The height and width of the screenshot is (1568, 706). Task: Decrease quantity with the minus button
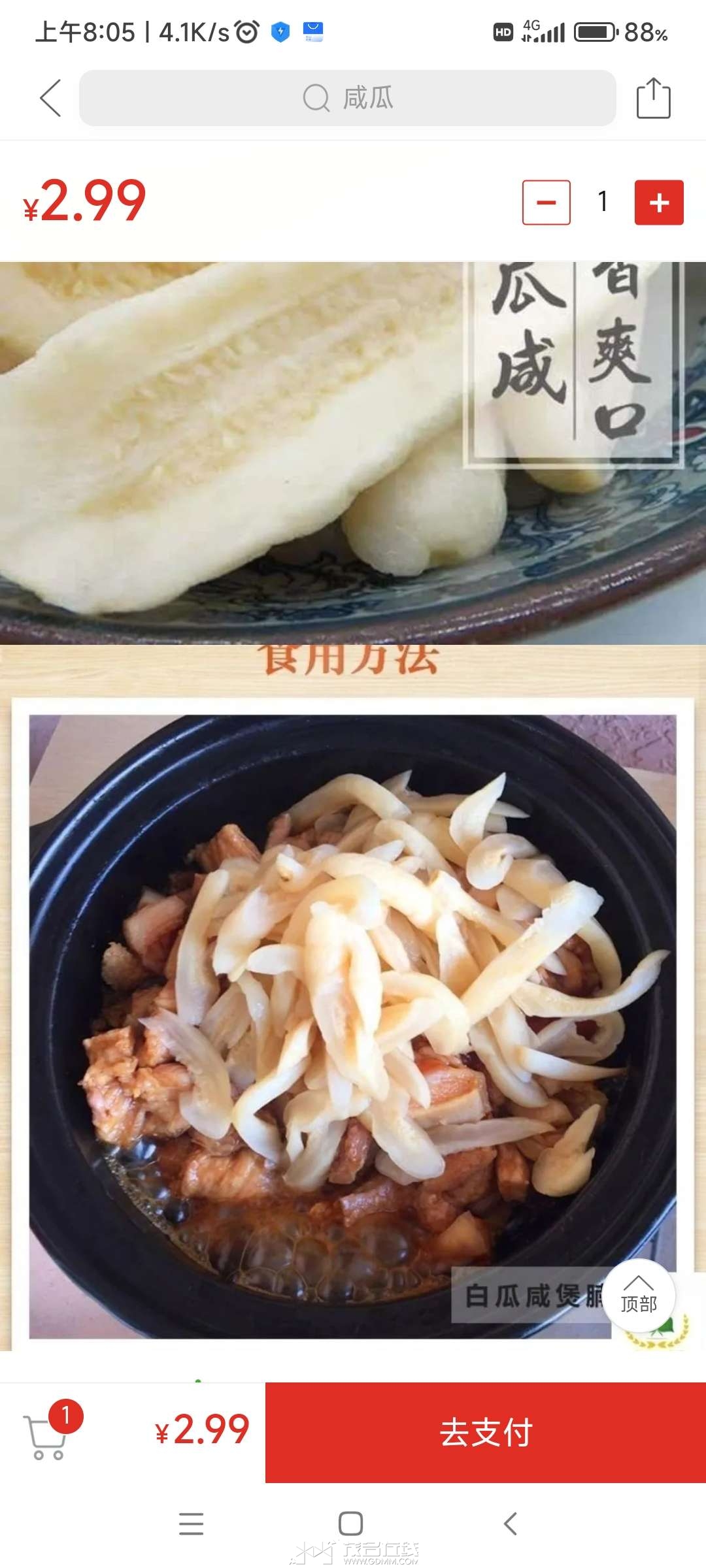click(546, 203)
